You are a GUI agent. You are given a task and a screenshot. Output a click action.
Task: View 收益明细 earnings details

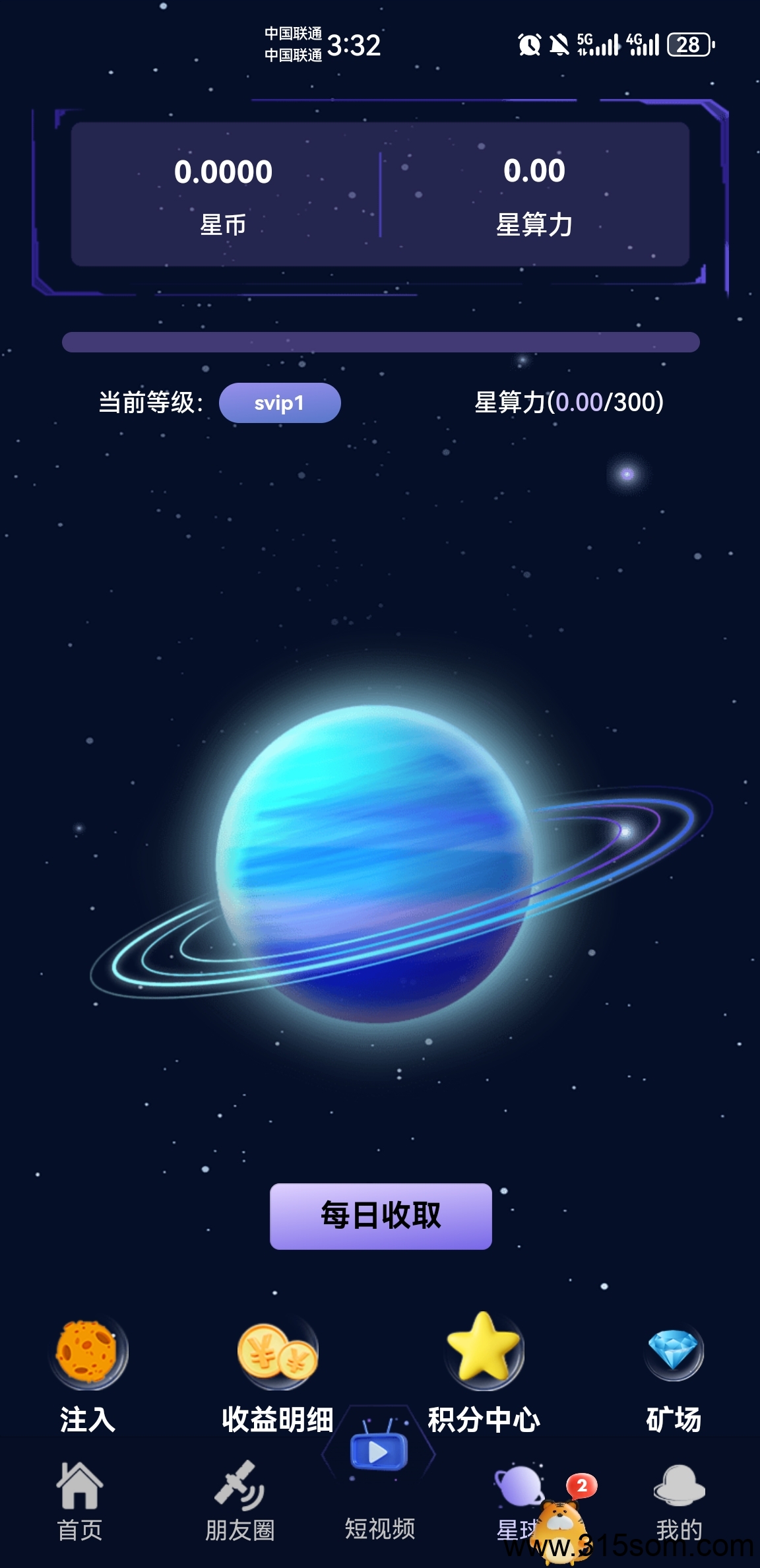(277, 1373)
